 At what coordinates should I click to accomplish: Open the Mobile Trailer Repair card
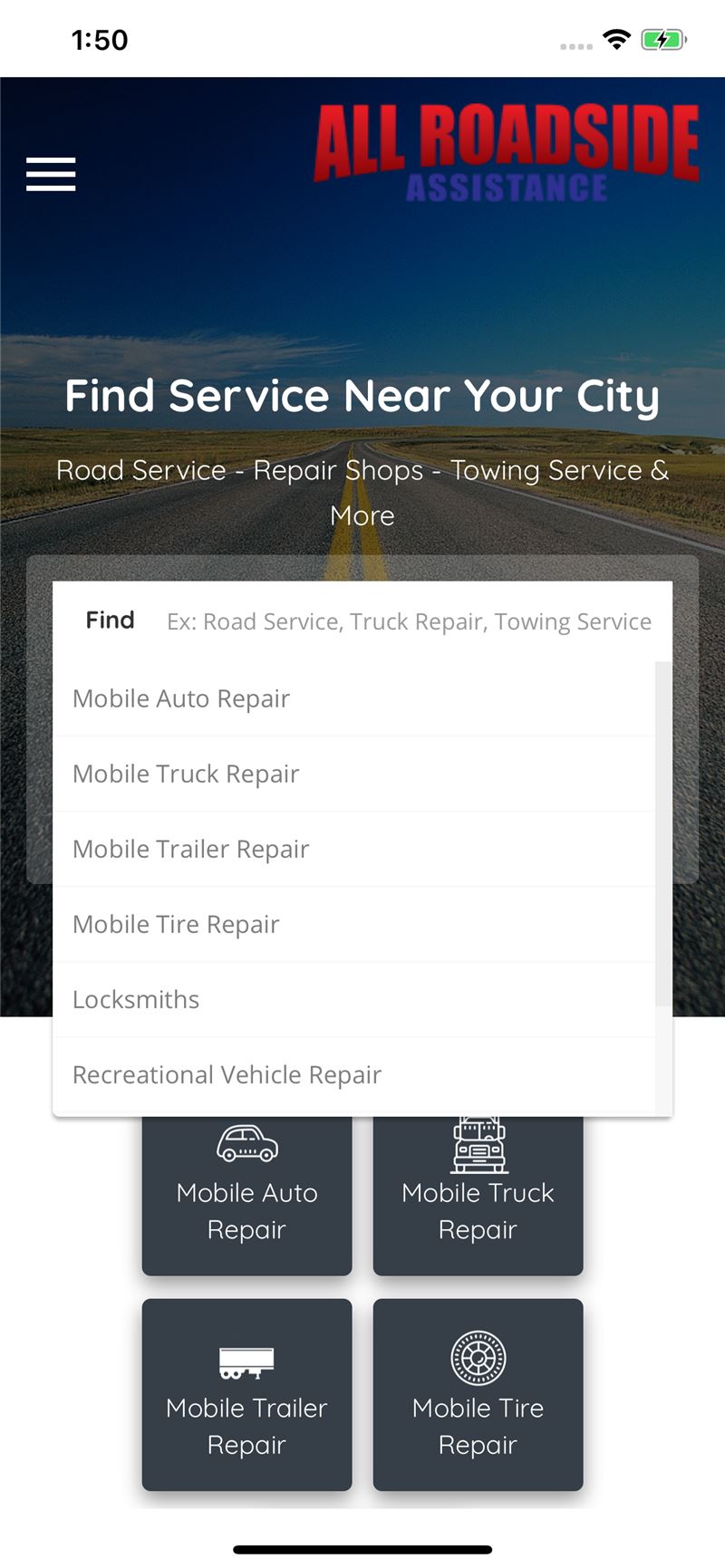(246, 1395)
